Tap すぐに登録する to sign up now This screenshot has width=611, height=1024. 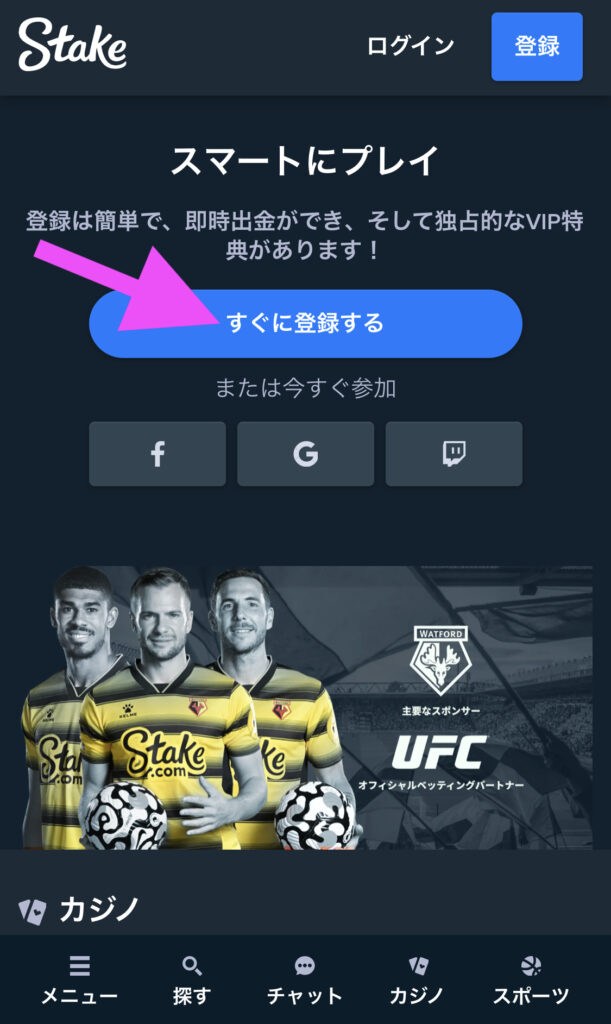click(x=305, y=324)
